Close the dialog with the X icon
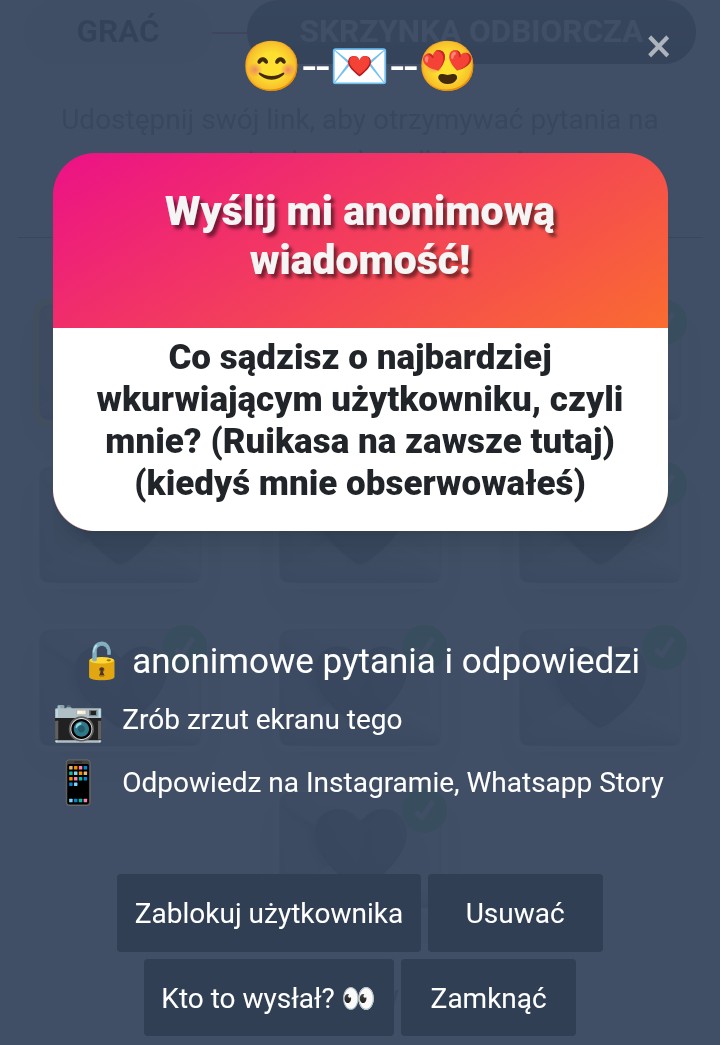 (x=658, y=46)
